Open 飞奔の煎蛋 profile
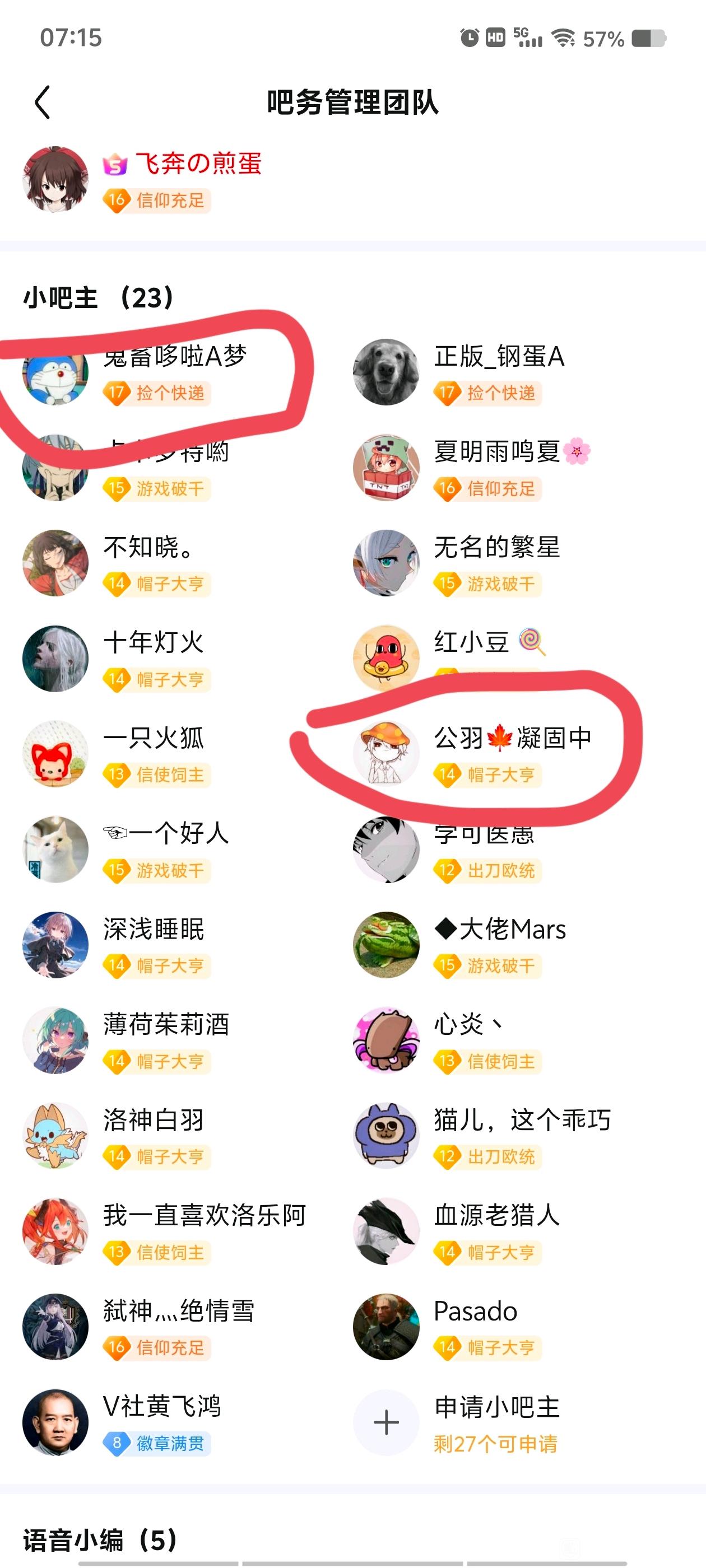This screenshot has width=706, height=1568. pyautogui.click(x=198, y=164)
